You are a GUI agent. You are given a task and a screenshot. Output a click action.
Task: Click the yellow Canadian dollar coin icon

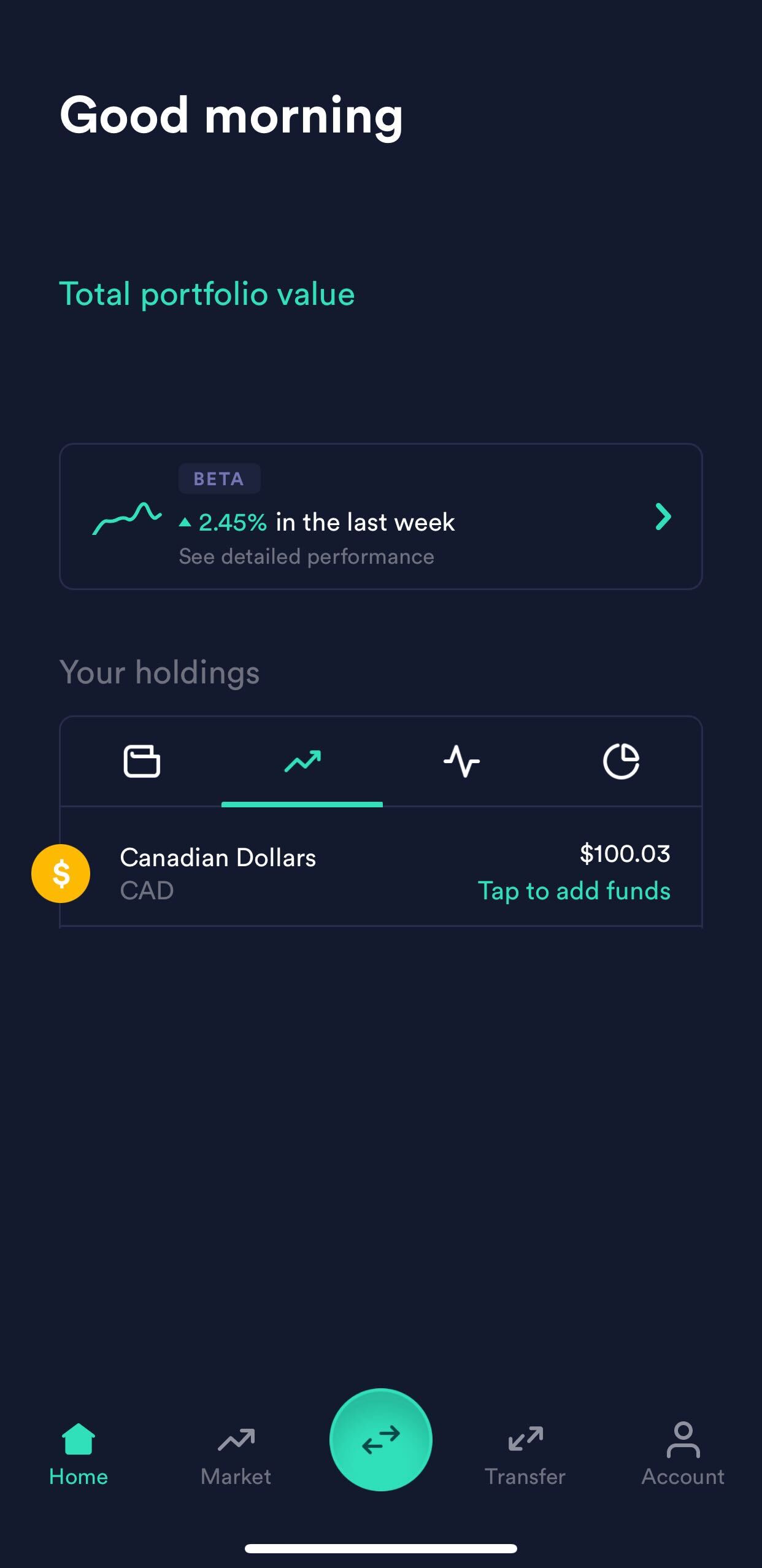61,873
